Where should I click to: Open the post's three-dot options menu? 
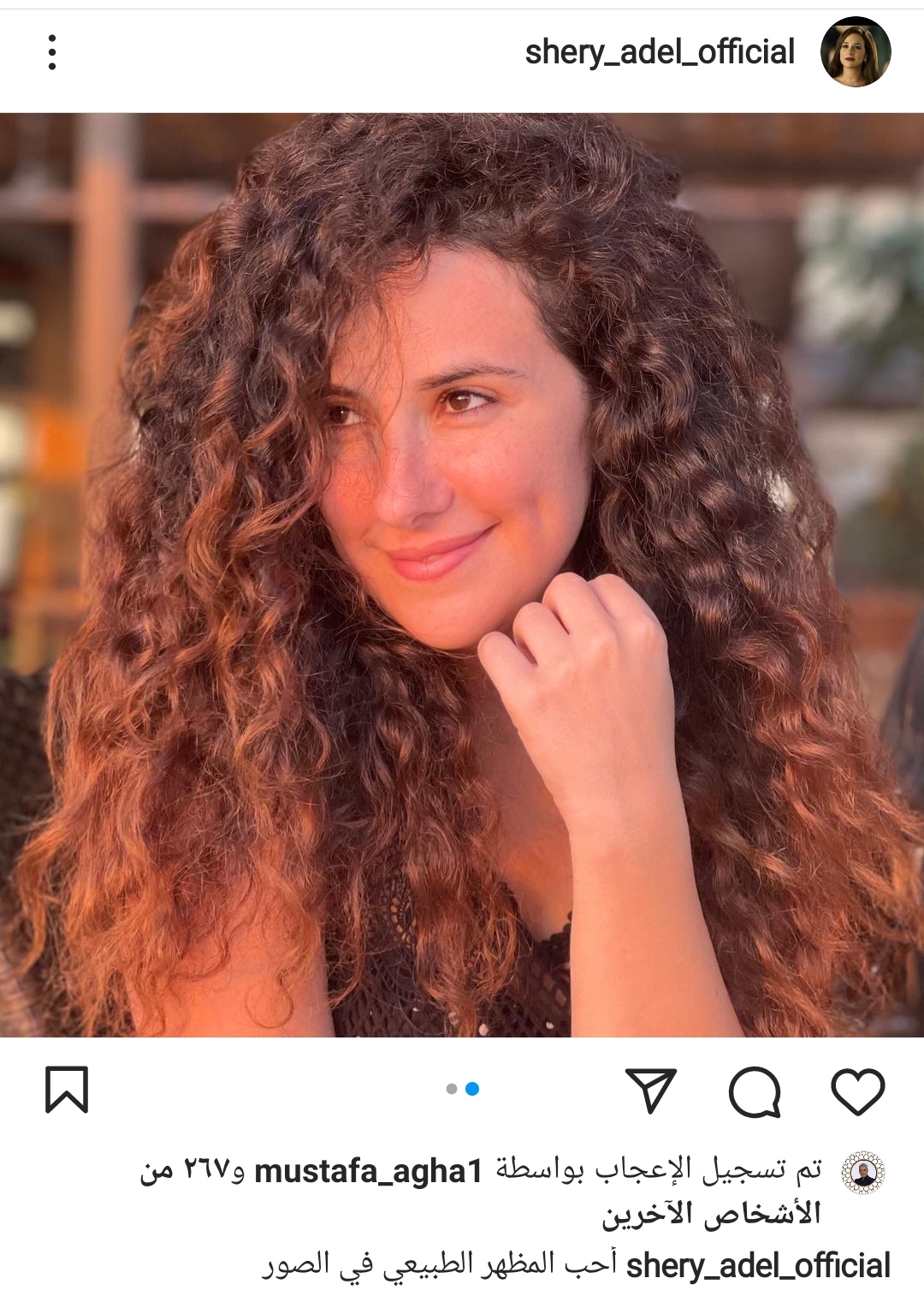tap(52, 52)
